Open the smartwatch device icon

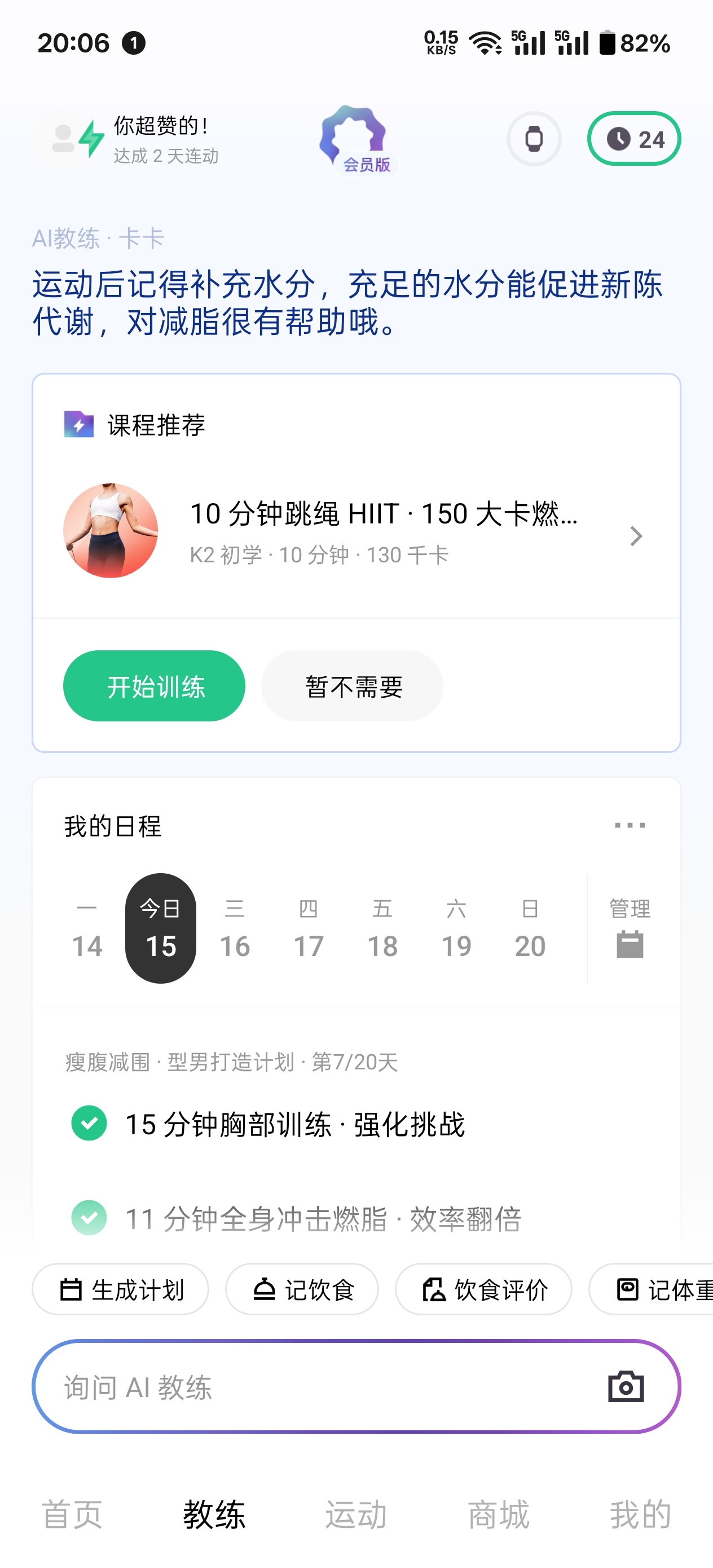pyautogui.click(x=534, y=139)
